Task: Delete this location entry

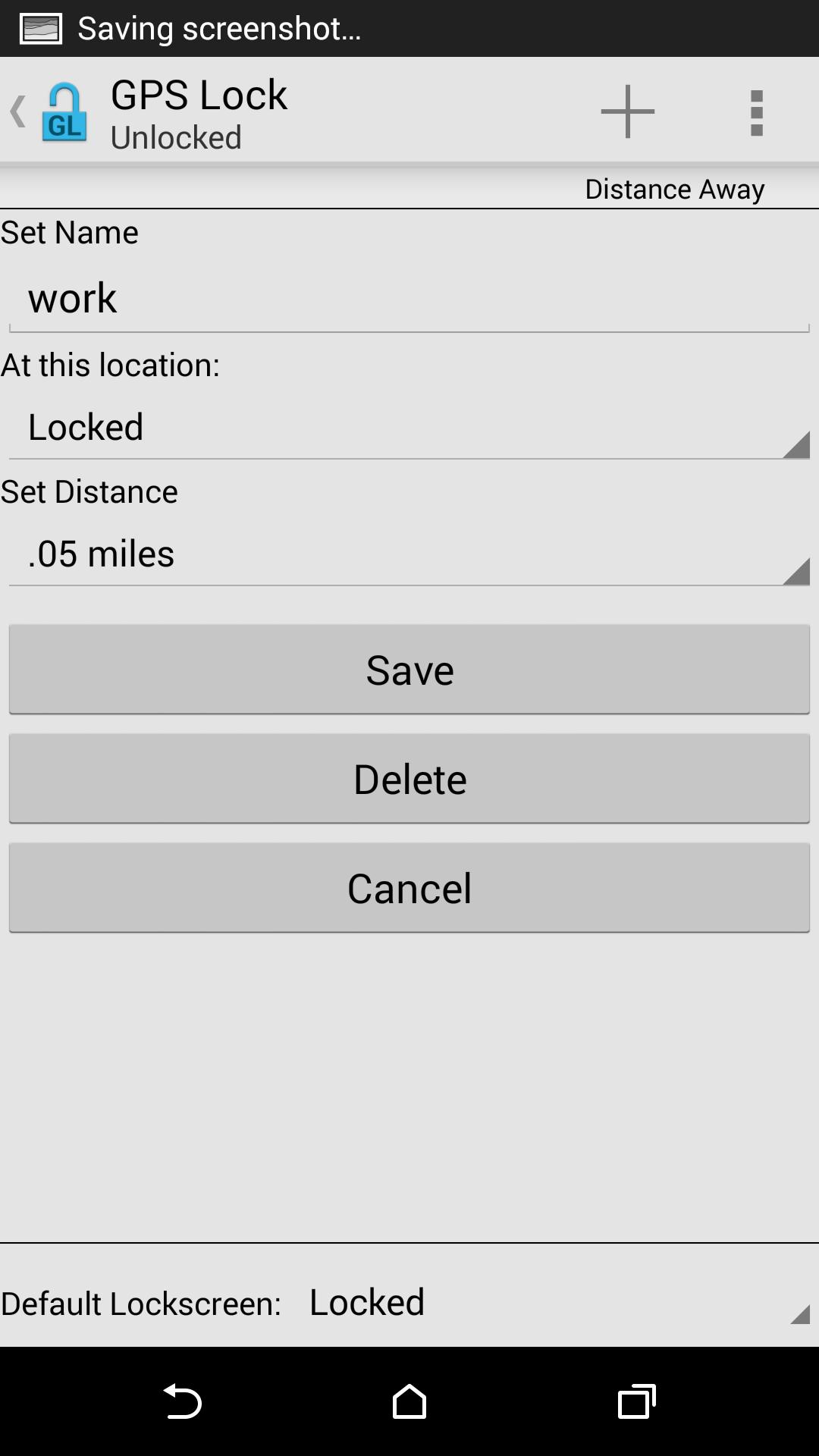Action: tap(409, 779)
